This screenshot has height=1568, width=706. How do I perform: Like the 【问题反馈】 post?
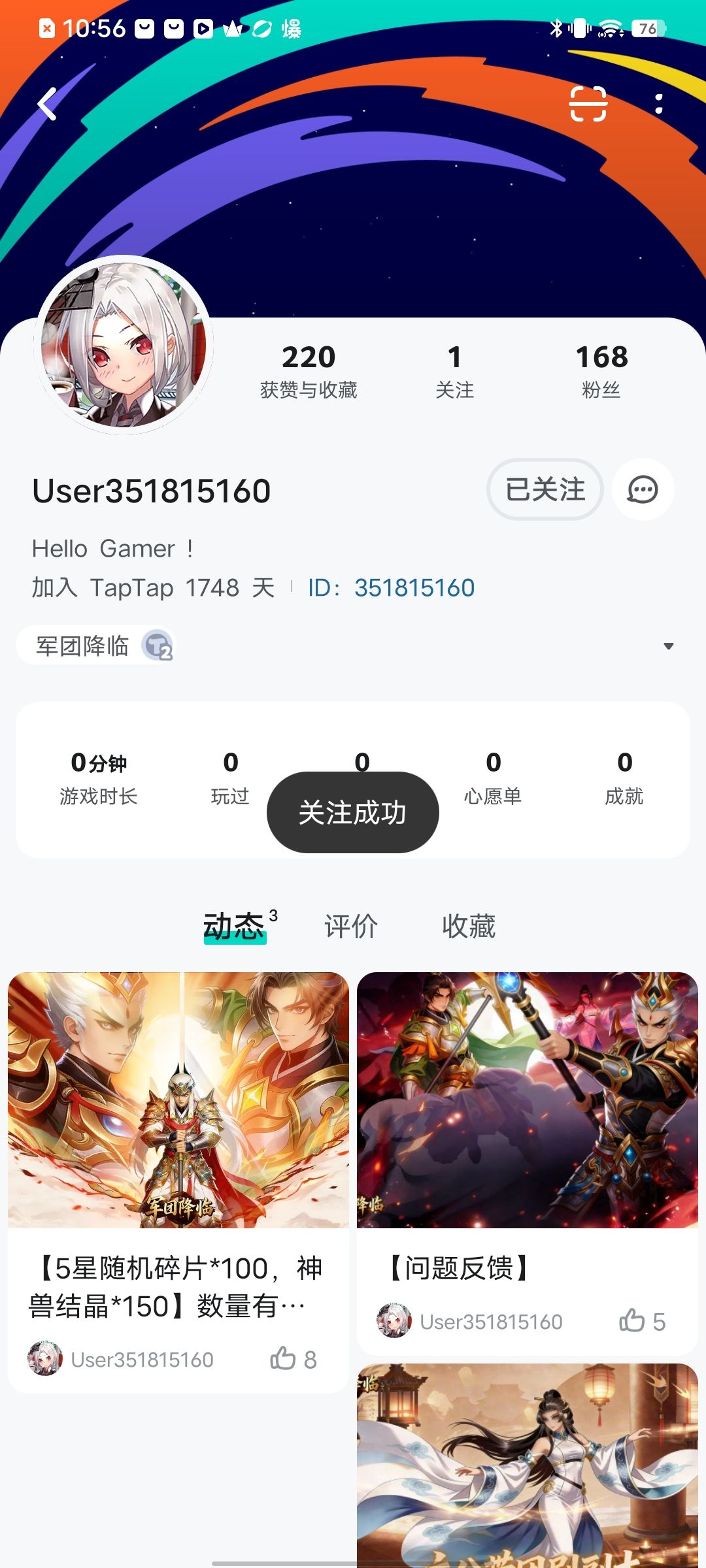pyautogui.click(x=642, y=1321)
